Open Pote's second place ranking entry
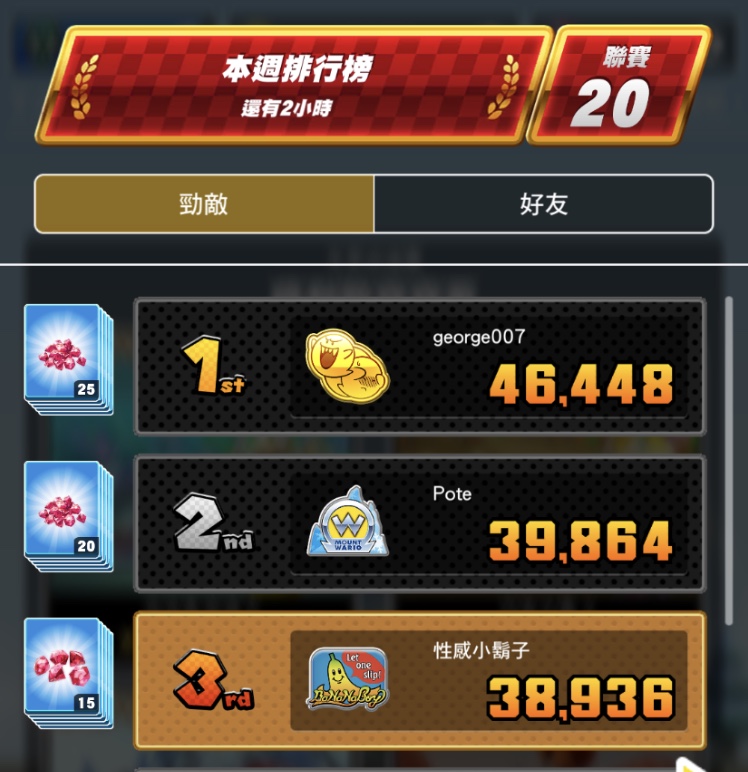748x772 pixels. coord(419,524)
